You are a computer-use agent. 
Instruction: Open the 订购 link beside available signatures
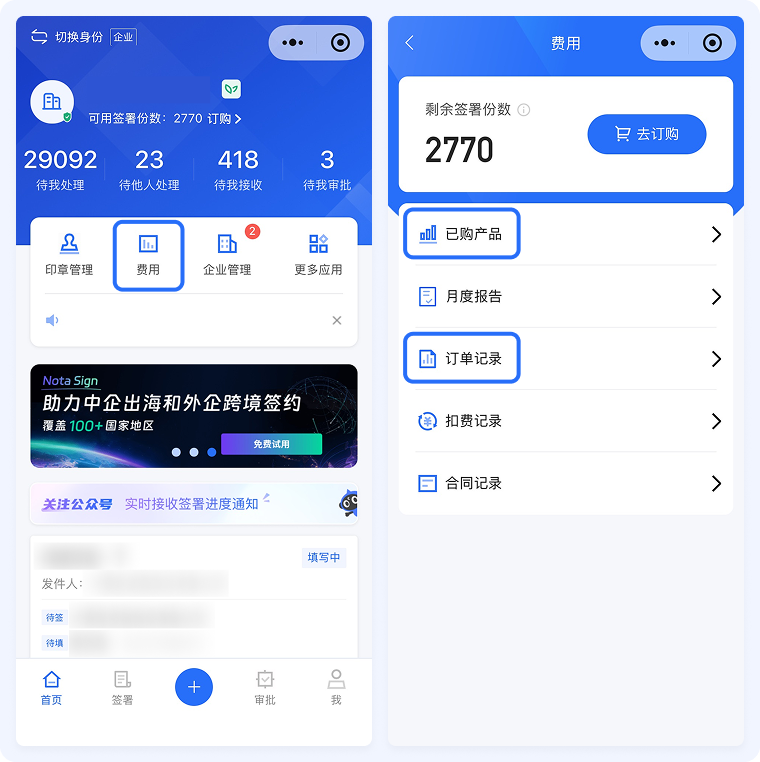[x=223, y=118]
